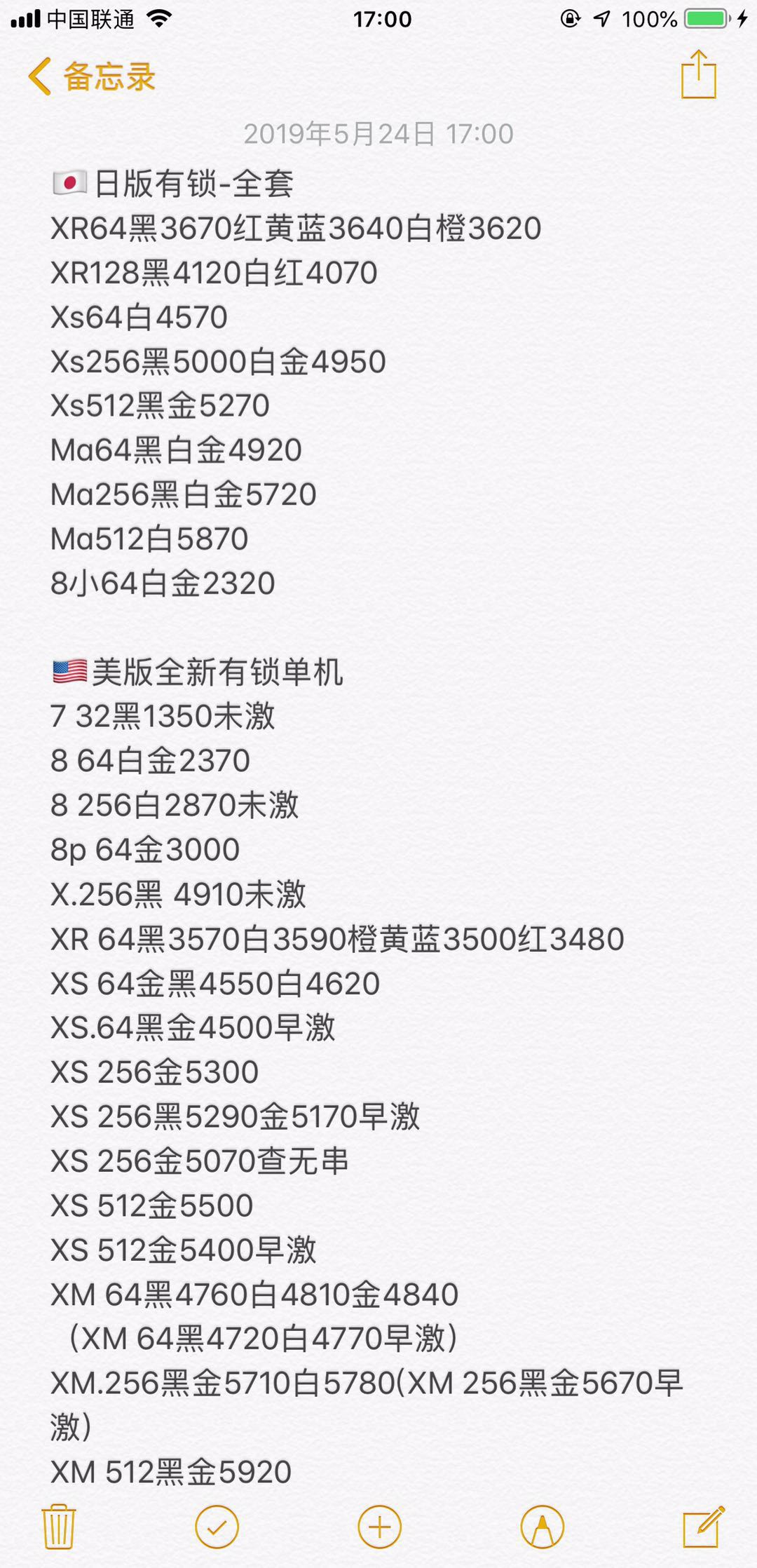Go back to 备忘录 notes list

91,76
